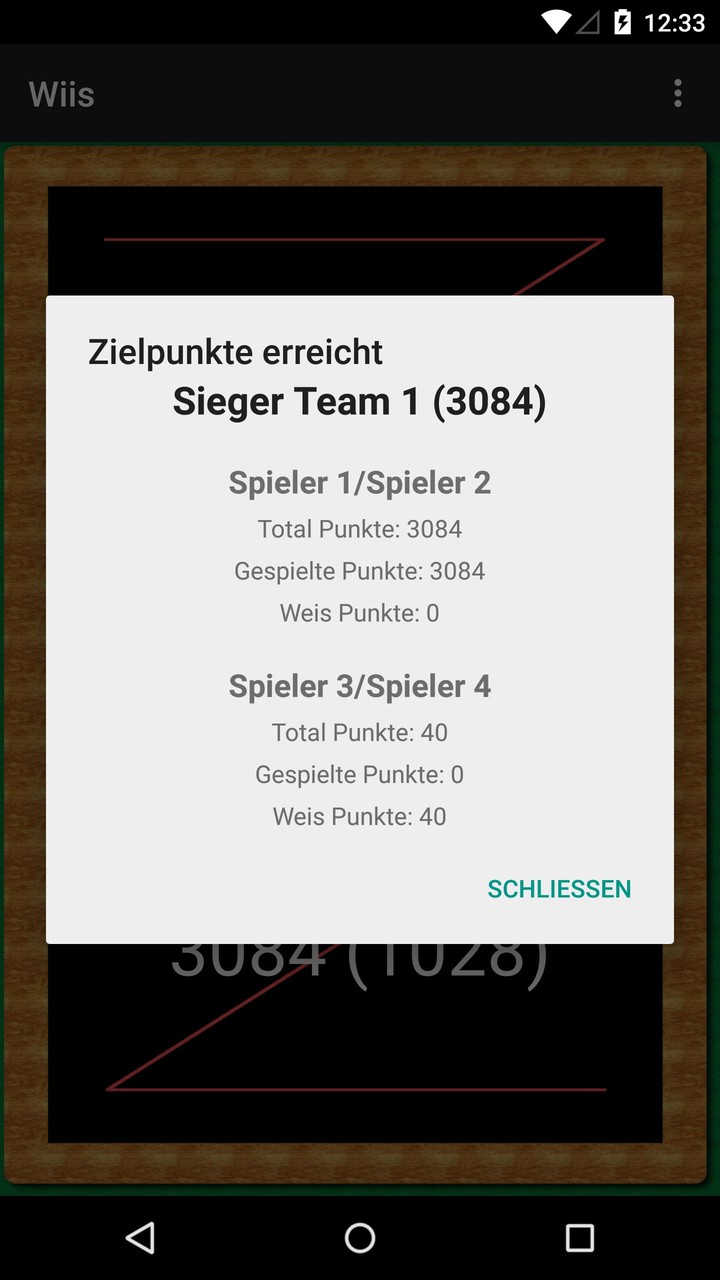Tap the Zielpunkte erreicht dialog title

(x=235, y=351)
